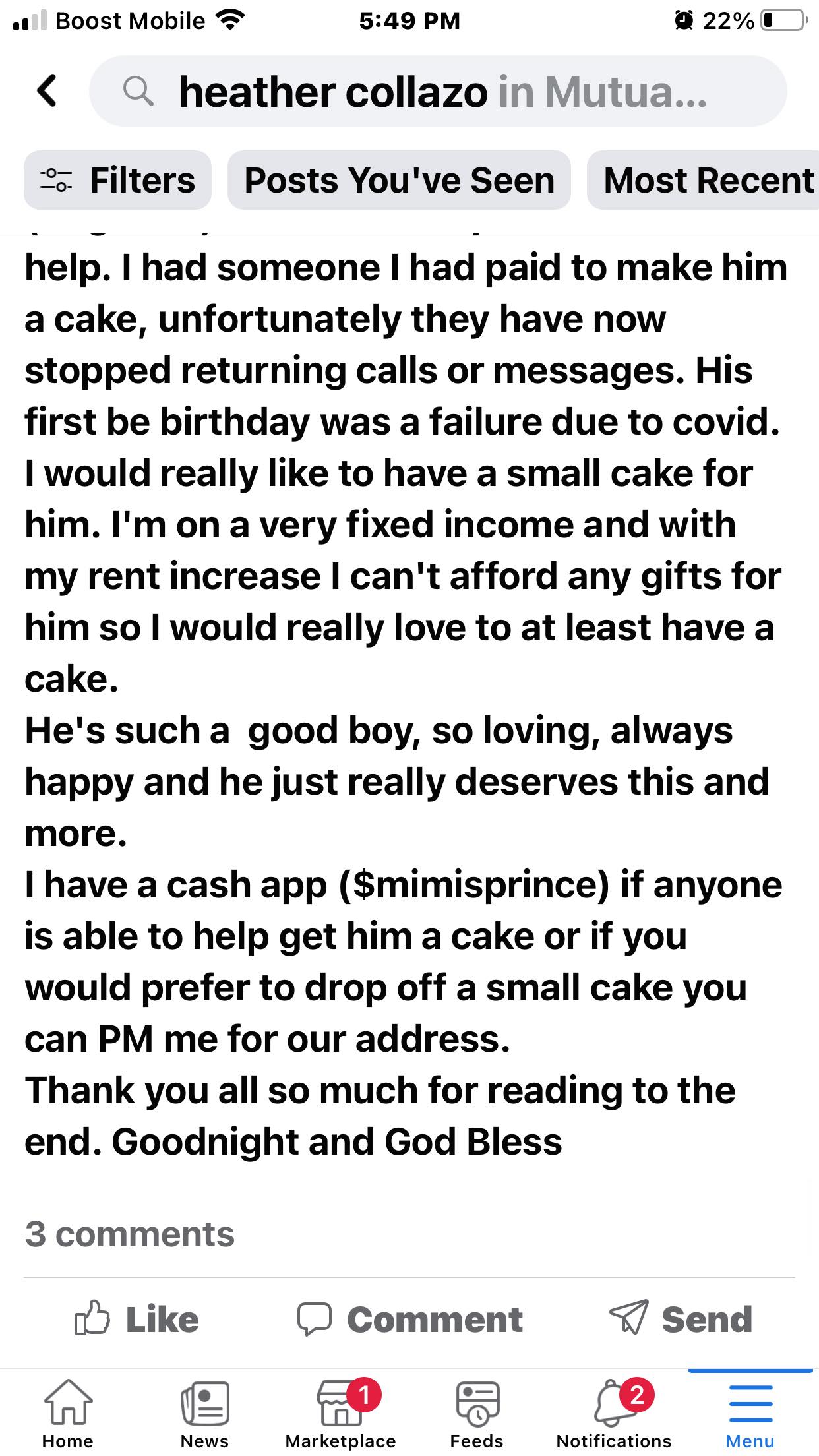Go to the Marketplace tab
Screen dimensions: 819x1456
tap(341, 1412)
